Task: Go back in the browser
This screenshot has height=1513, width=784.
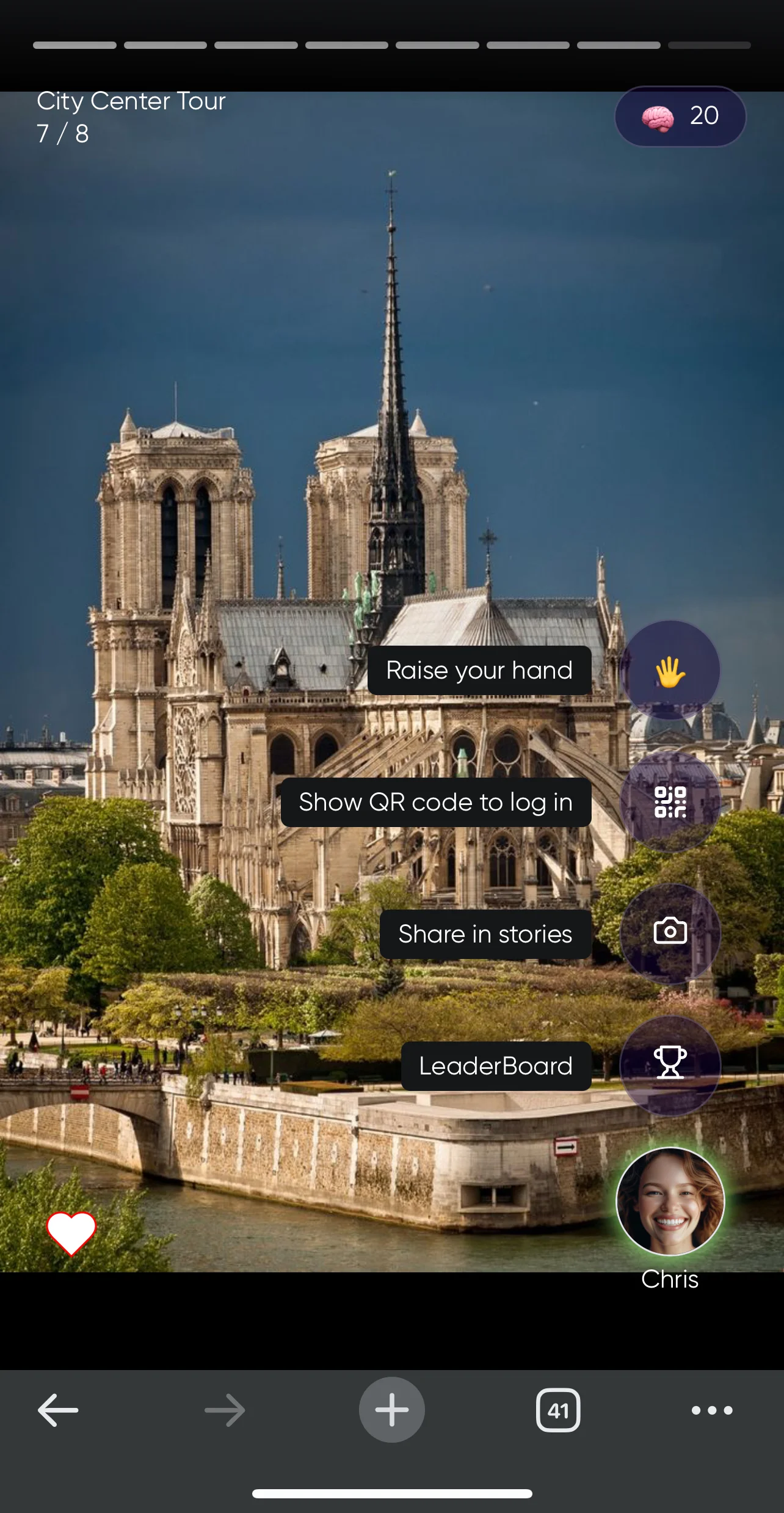Action: coord(58,1410)
